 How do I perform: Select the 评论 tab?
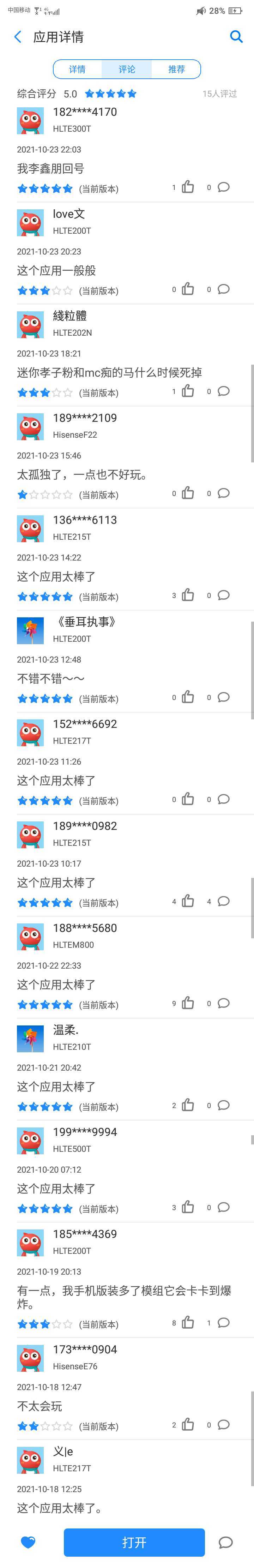(126, 70)
